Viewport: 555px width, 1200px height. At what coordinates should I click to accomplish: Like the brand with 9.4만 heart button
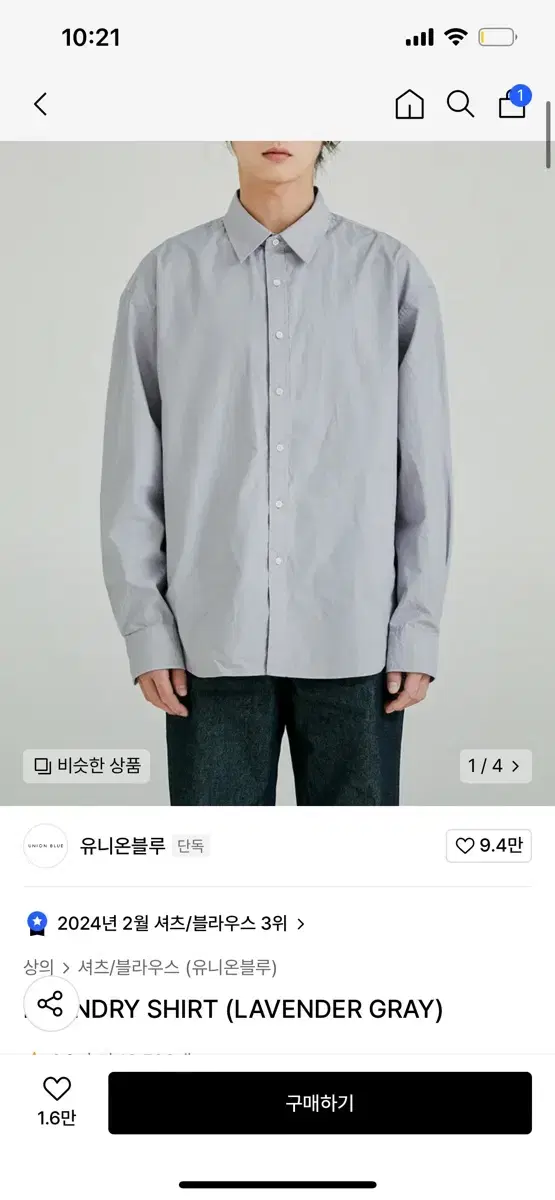click(x=489, y=846)
